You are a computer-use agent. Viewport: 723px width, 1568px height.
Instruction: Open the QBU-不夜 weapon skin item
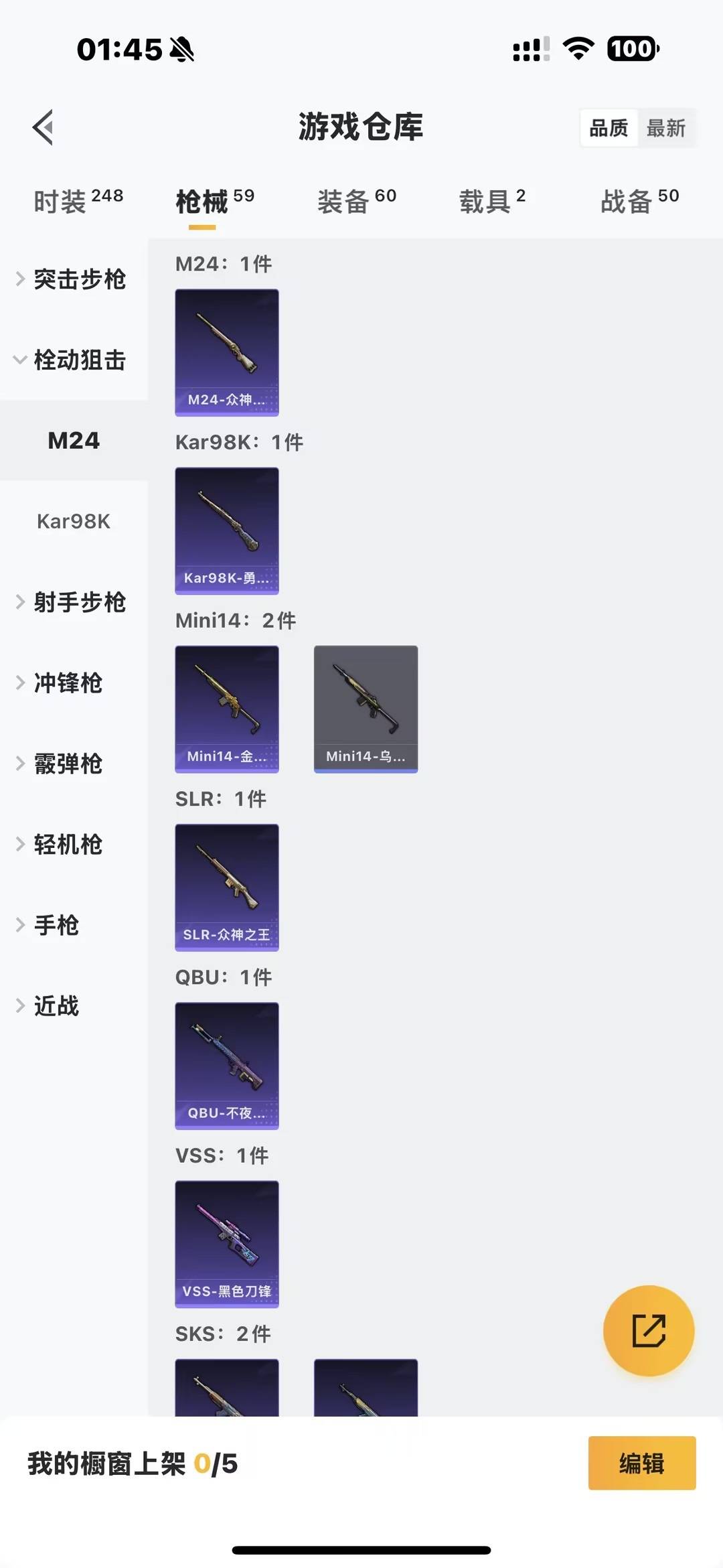point(227,1068)
